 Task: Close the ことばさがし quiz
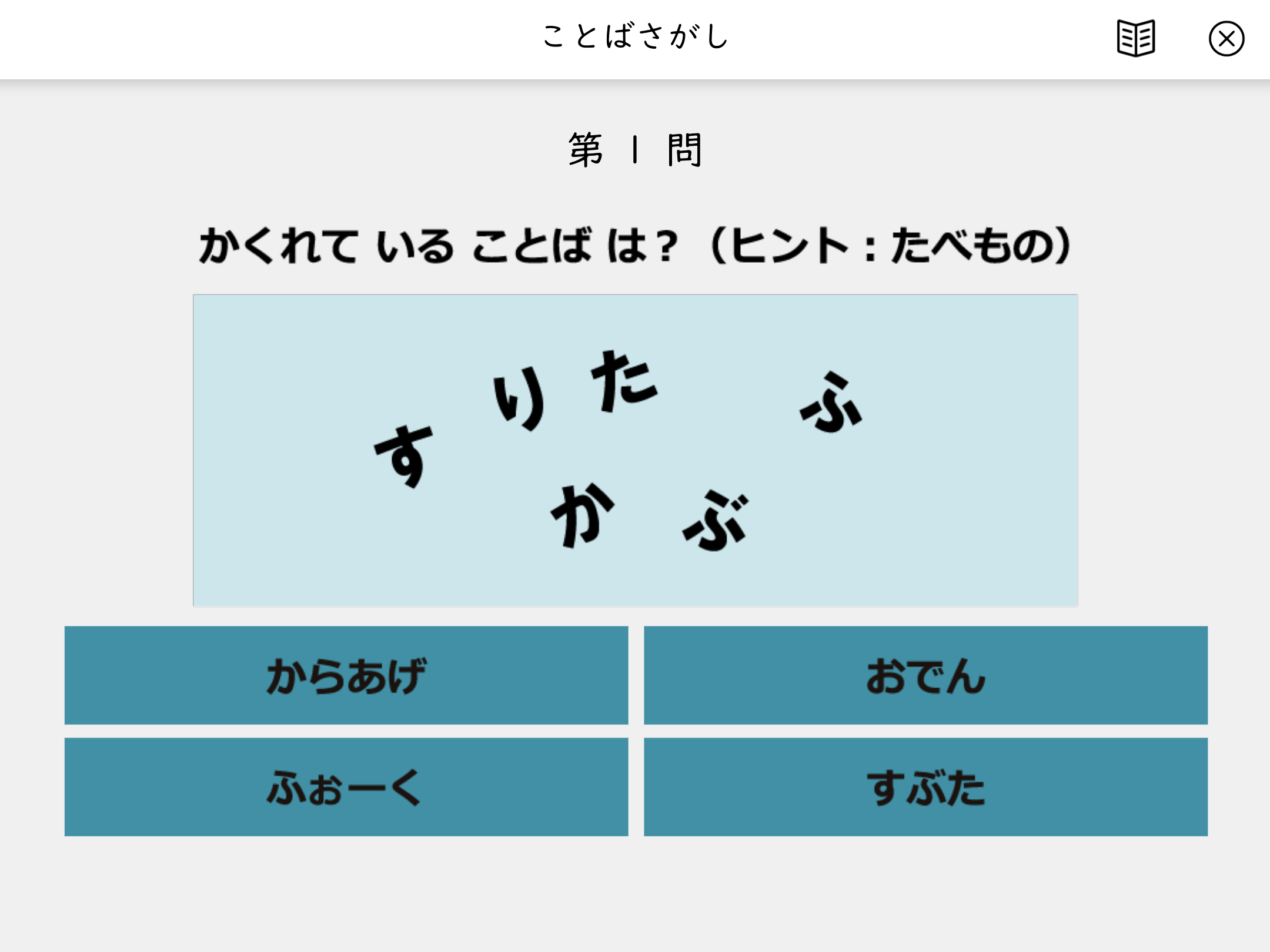(x=1226, y=39)
